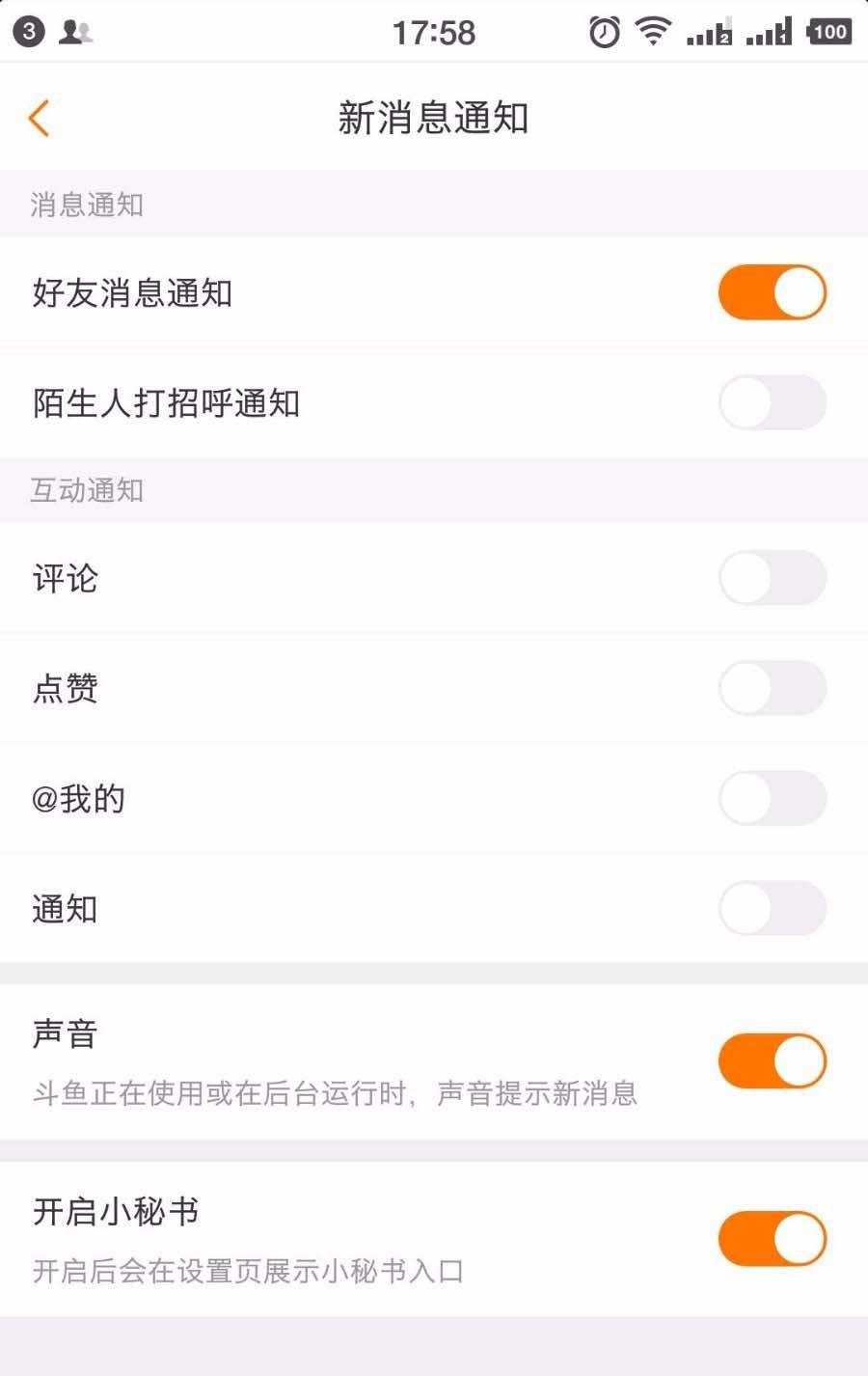The width and height of the screenshot is (868, 1376).
Task: Tap the Wi-Fi status bar icon
Action: pos(652,32)
